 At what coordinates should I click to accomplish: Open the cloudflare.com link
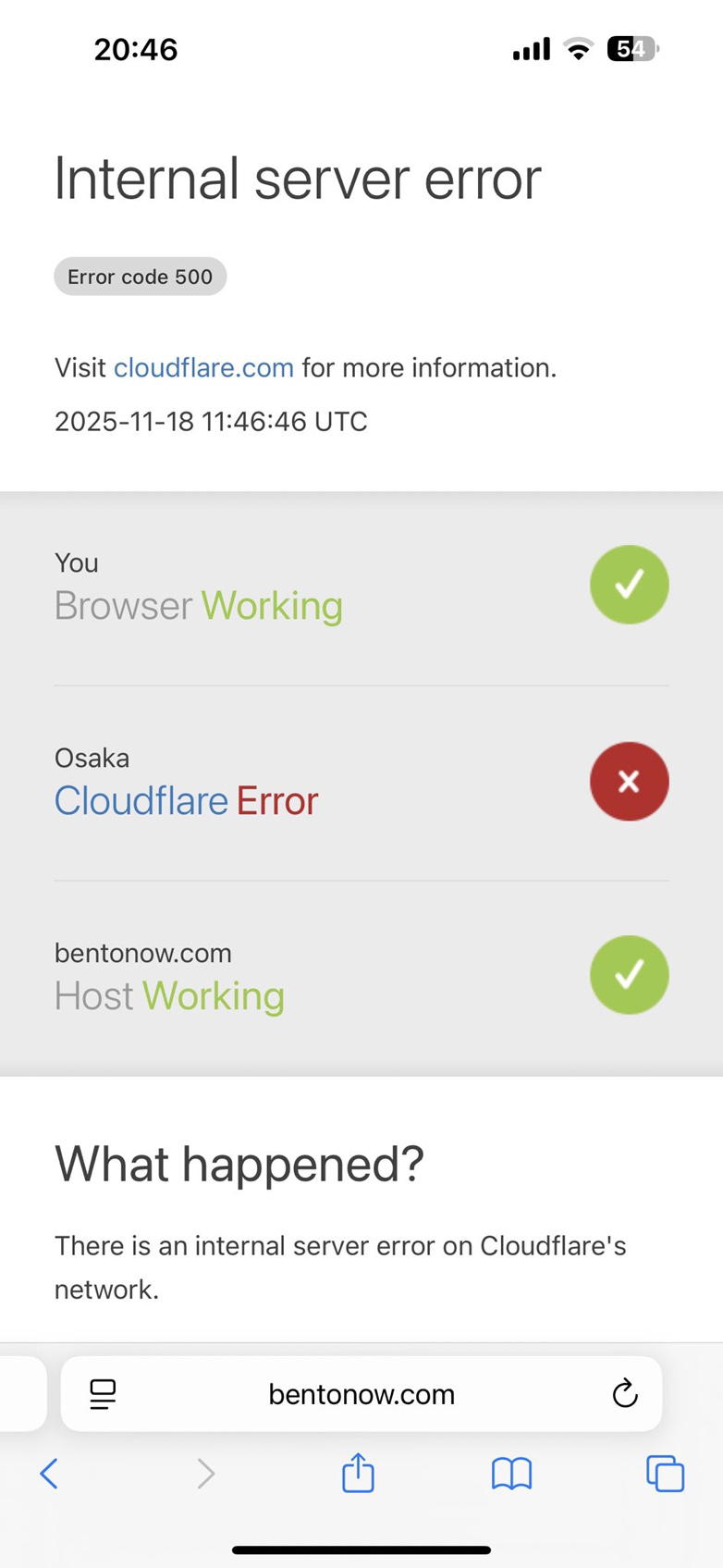click(x=203, y=368)
